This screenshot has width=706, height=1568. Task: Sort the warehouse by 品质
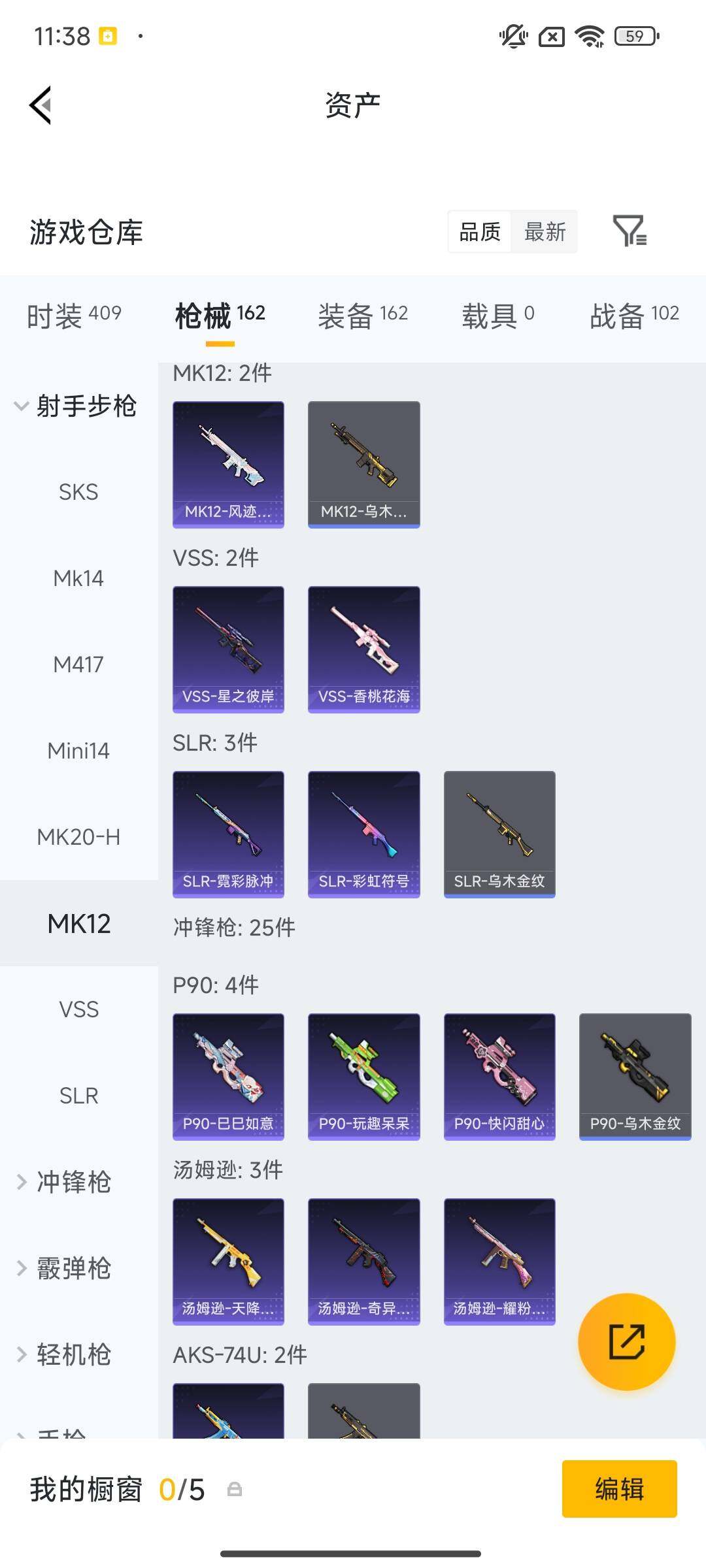coord(480,232)
